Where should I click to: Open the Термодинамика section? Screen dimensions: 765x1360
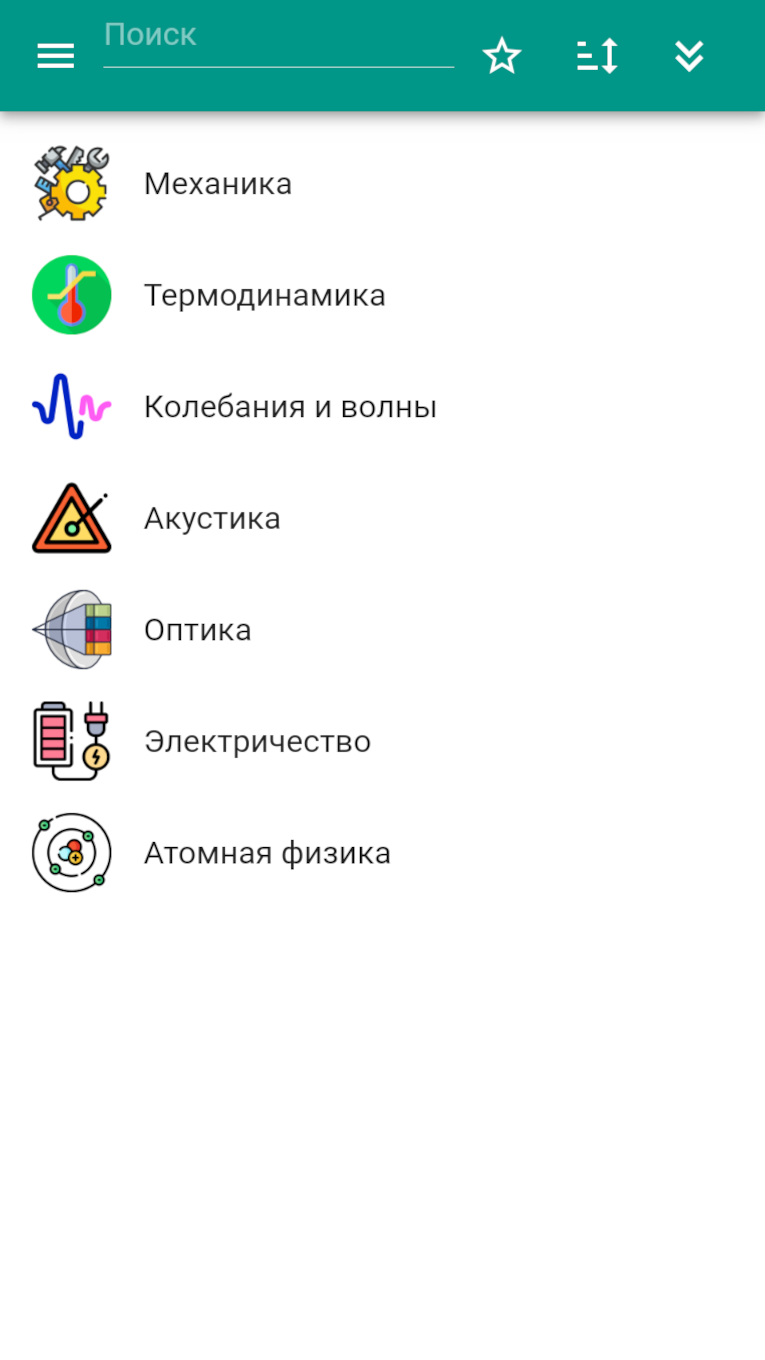point(382,296)
